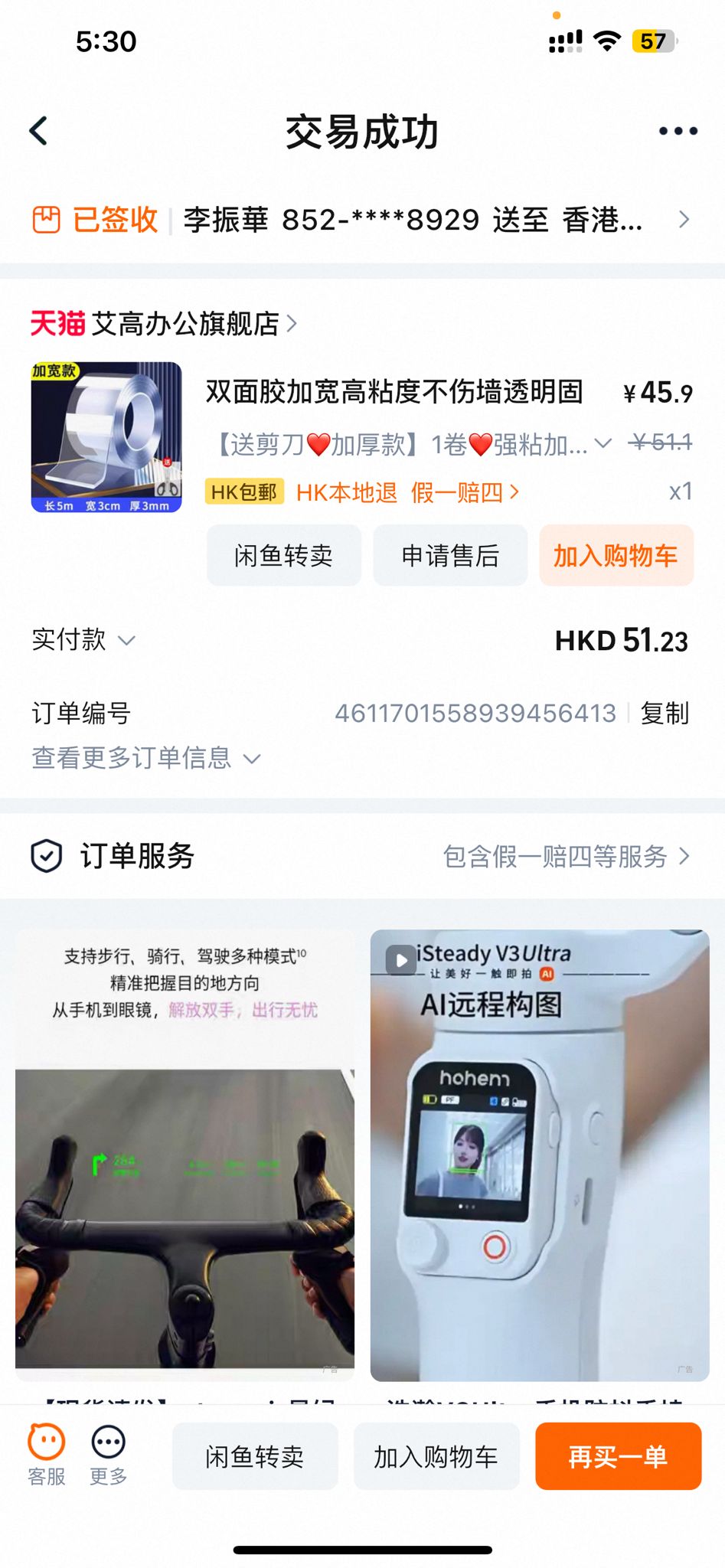This screenshot has height=1568, width=725.
Task: Tap the orange 加入购物车 button
Action: [616, 557]
